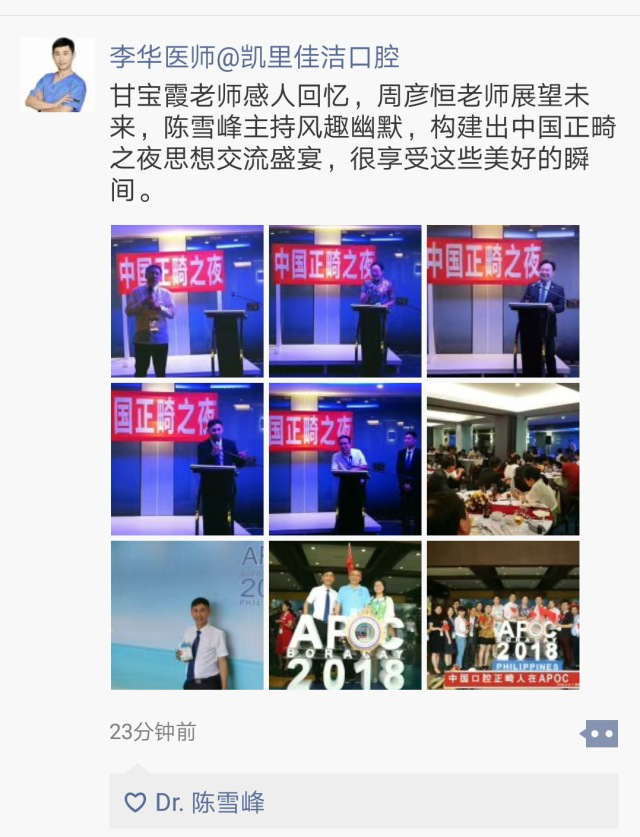View photo of speaker in white shirt with lanyard
The width and height of the screenshot is (640, 837).
(187, 301)
